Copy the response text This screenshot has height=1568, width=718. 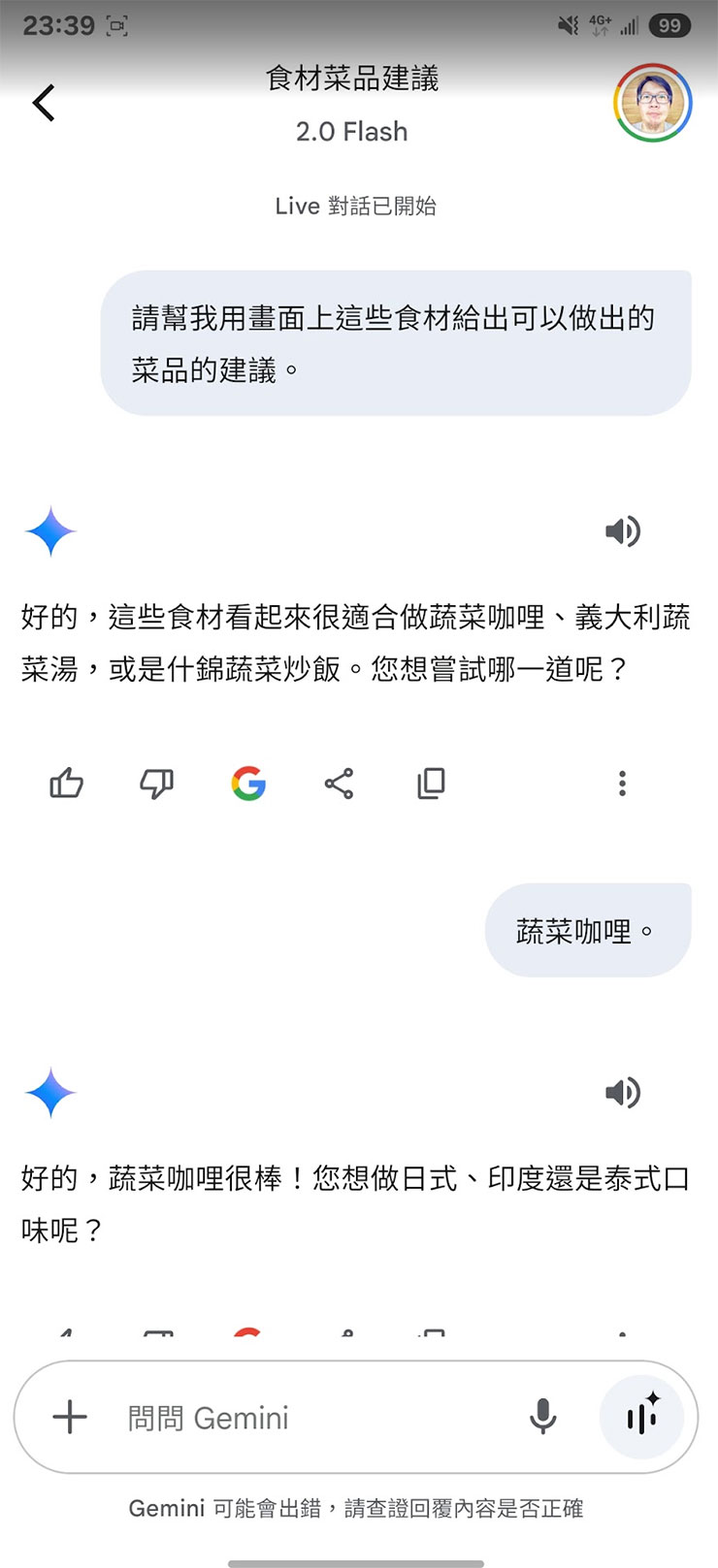click(430, 784)
